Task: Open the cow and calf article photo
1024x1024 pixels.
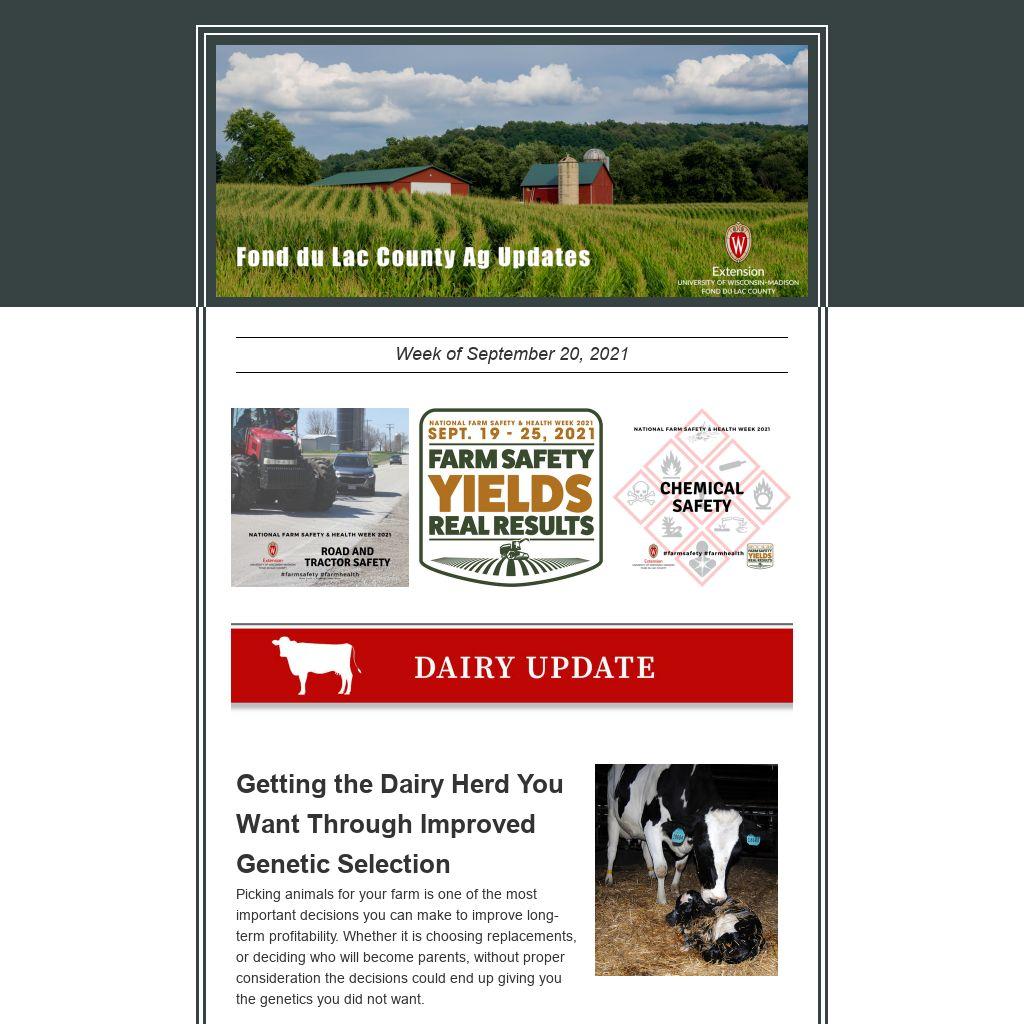Action: (x=686, y=869)
